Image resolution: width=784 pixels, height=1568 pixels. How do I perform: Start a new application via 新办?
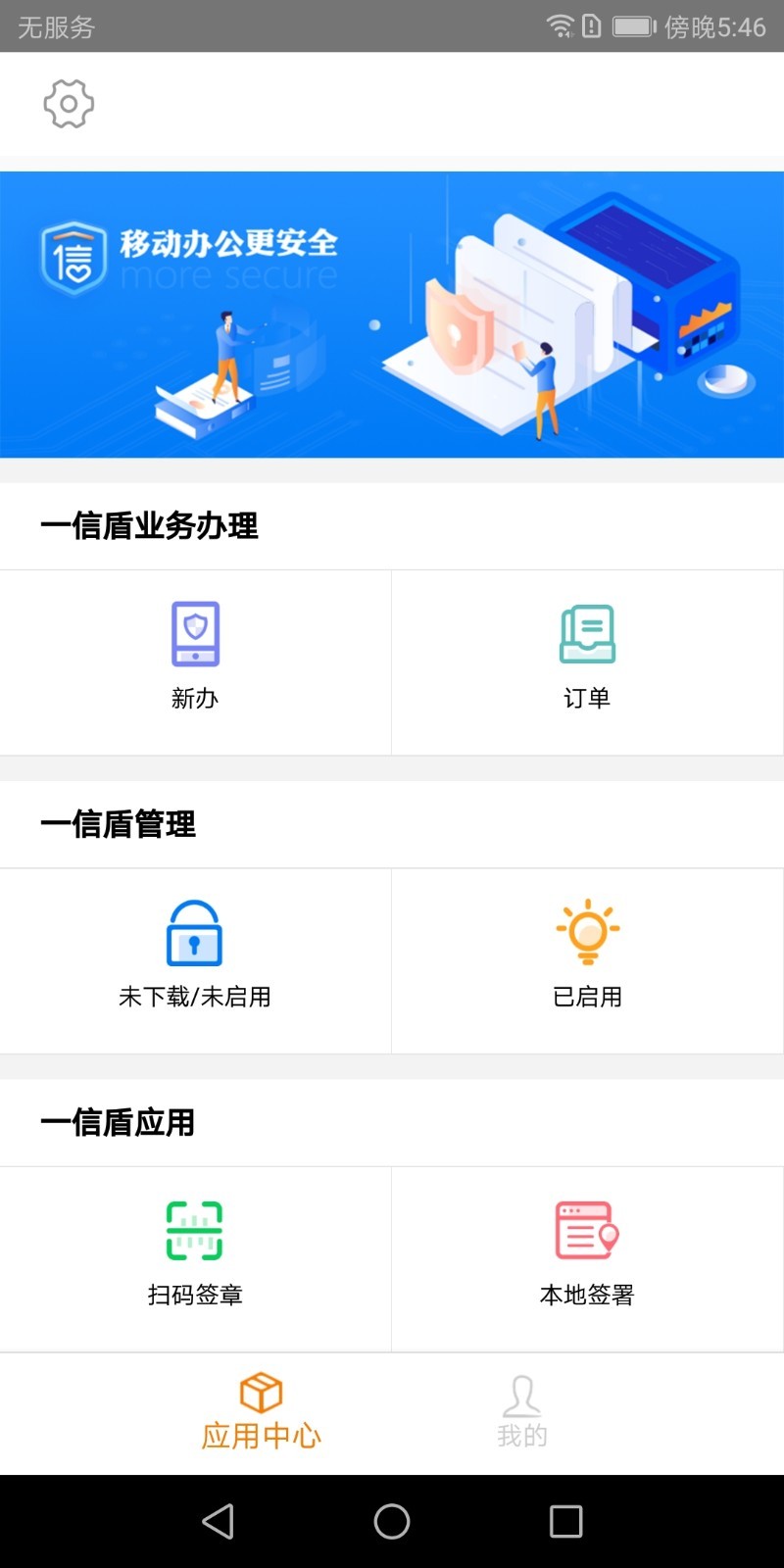click(195, 659)
